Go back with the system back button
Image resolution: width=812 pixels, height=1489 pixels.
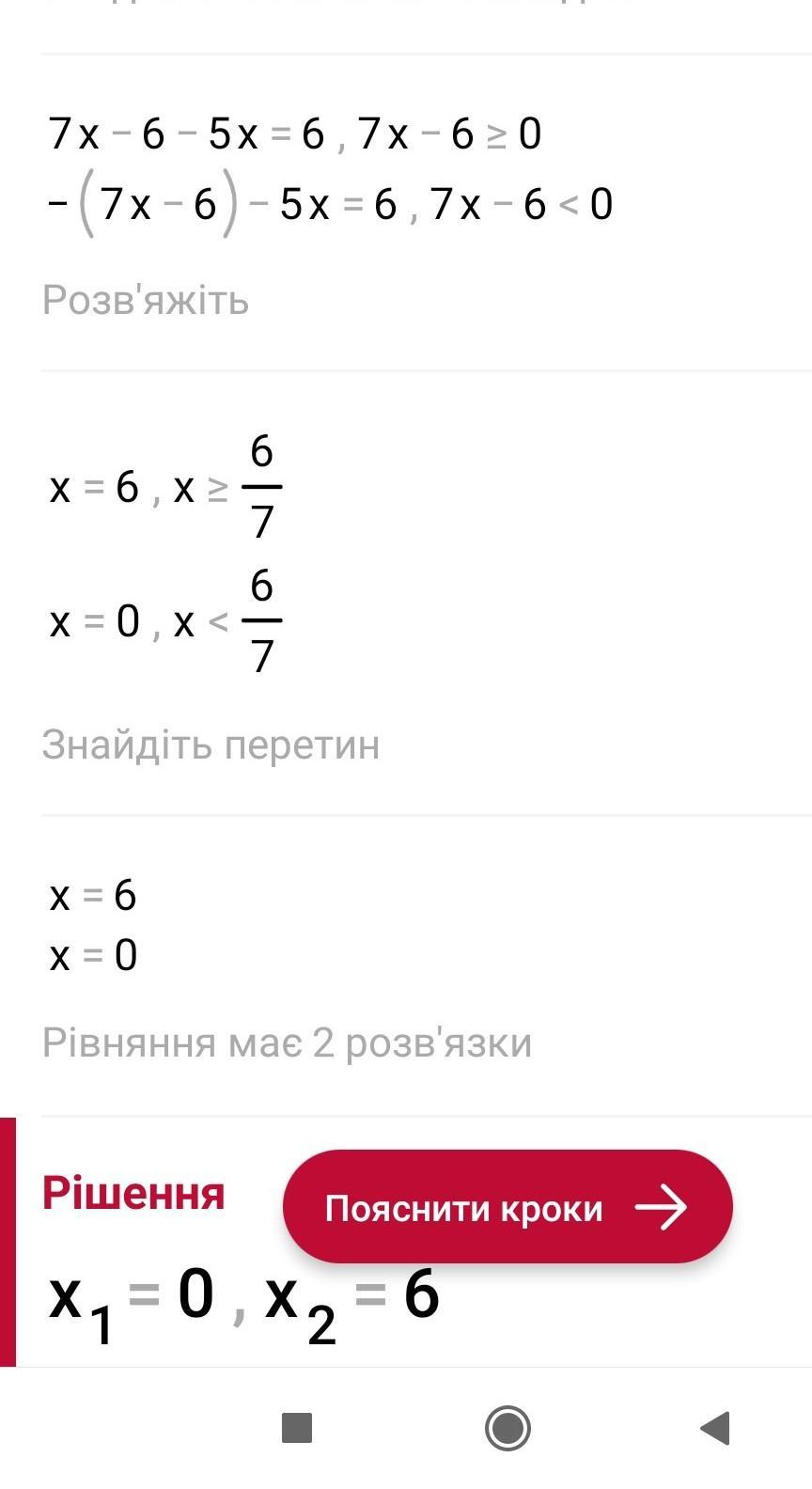point(716,1428)
